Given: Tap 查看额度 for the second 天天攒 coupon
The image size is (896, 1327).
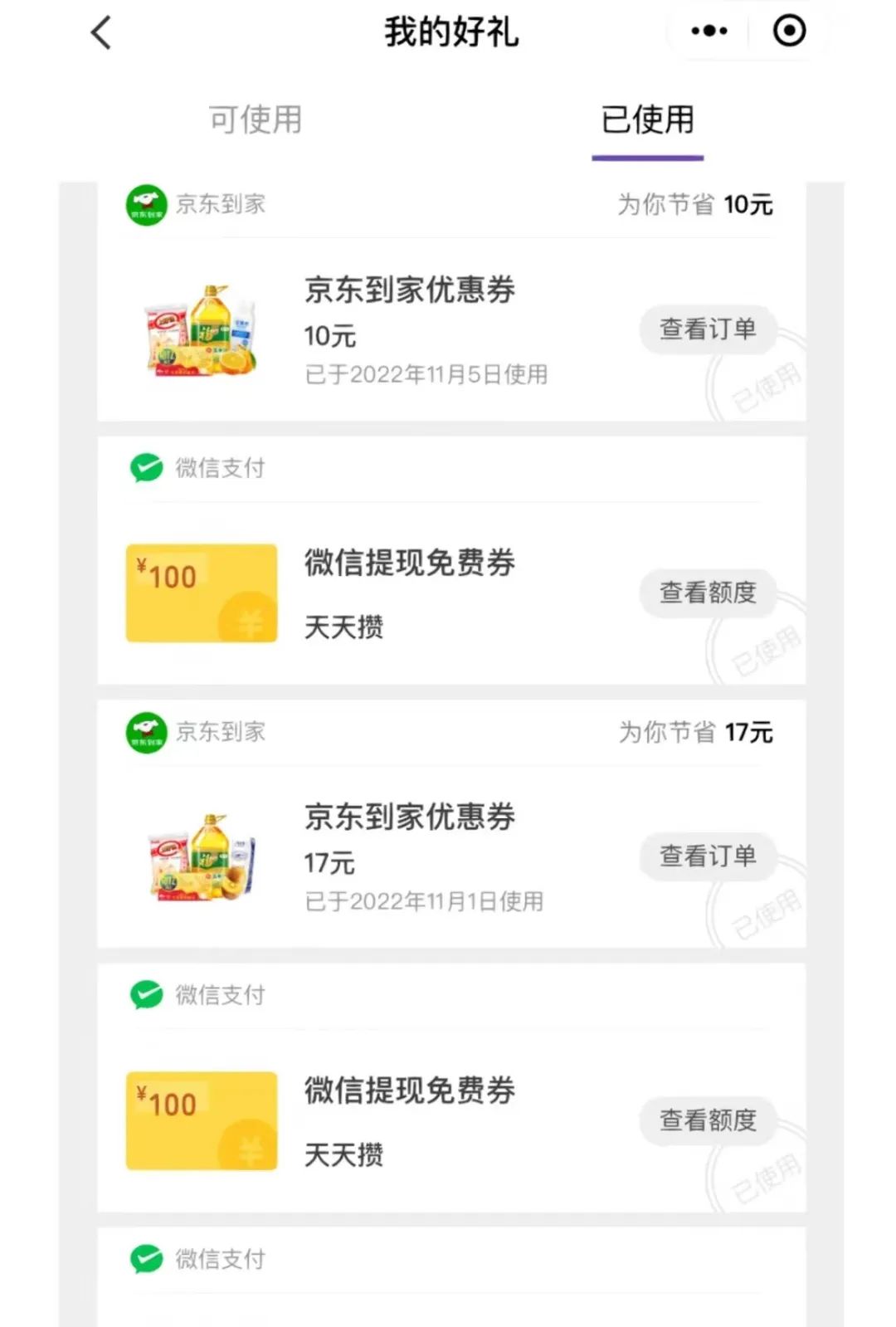Looking at the screenshot, I should pos(708,1120).
